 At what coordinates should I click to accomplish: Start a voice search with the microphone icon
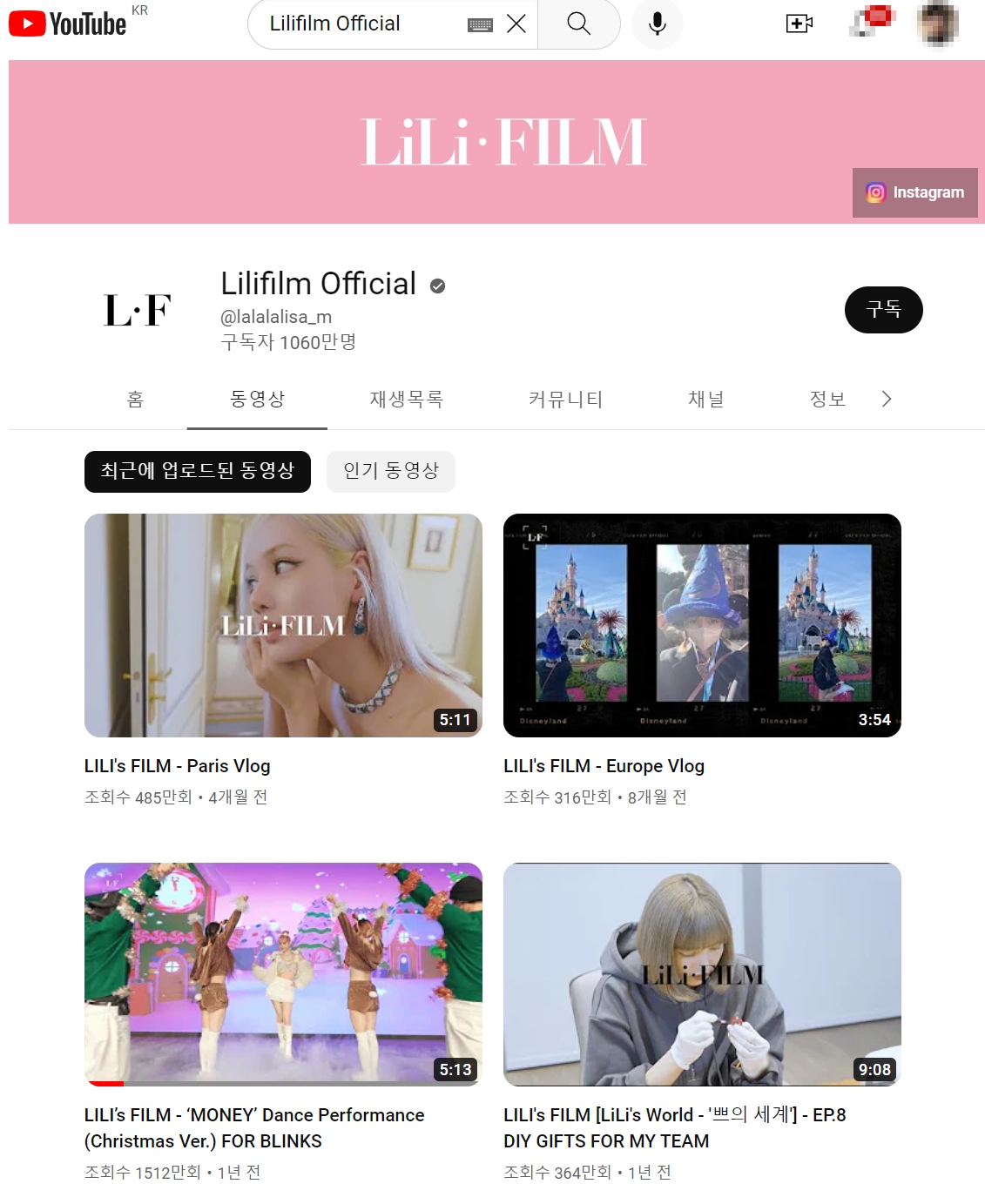(x=657, y=24)
